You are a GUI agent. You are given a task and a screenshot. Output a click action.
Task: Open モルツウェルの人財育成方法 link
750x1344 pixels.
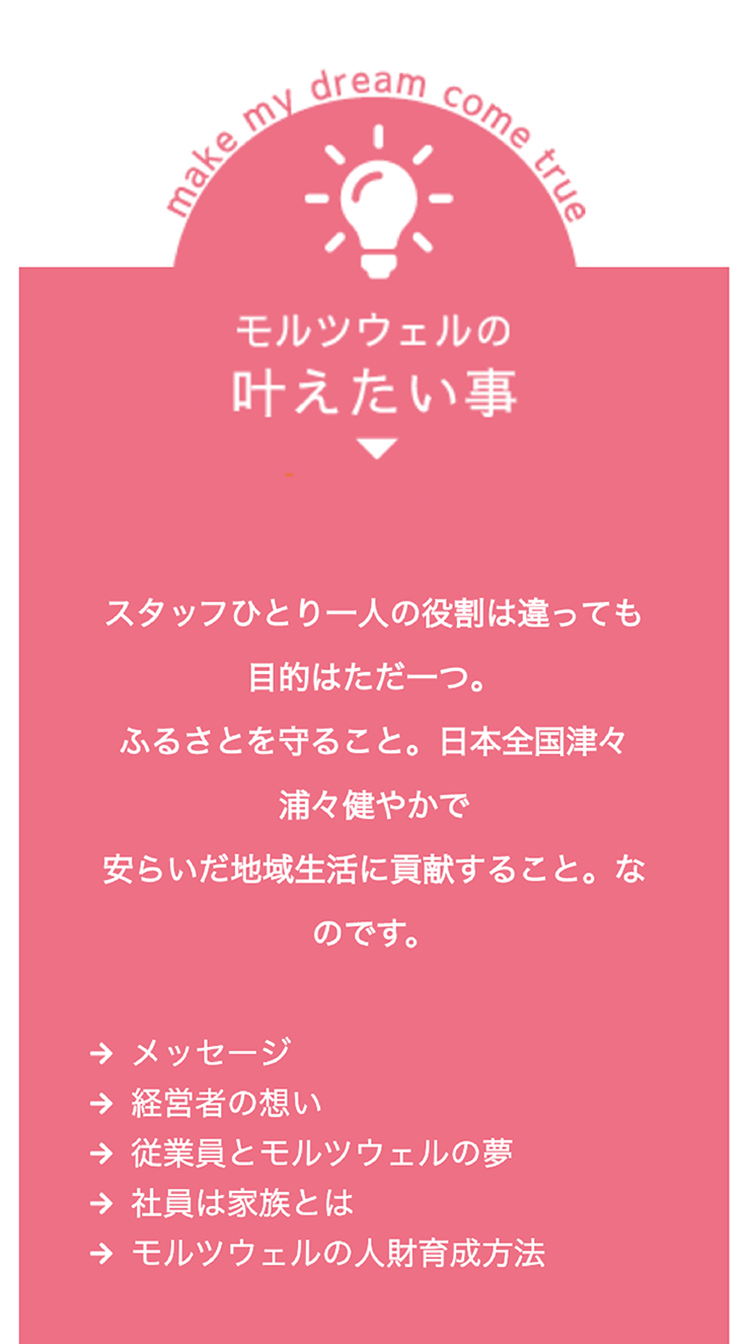338,1253
